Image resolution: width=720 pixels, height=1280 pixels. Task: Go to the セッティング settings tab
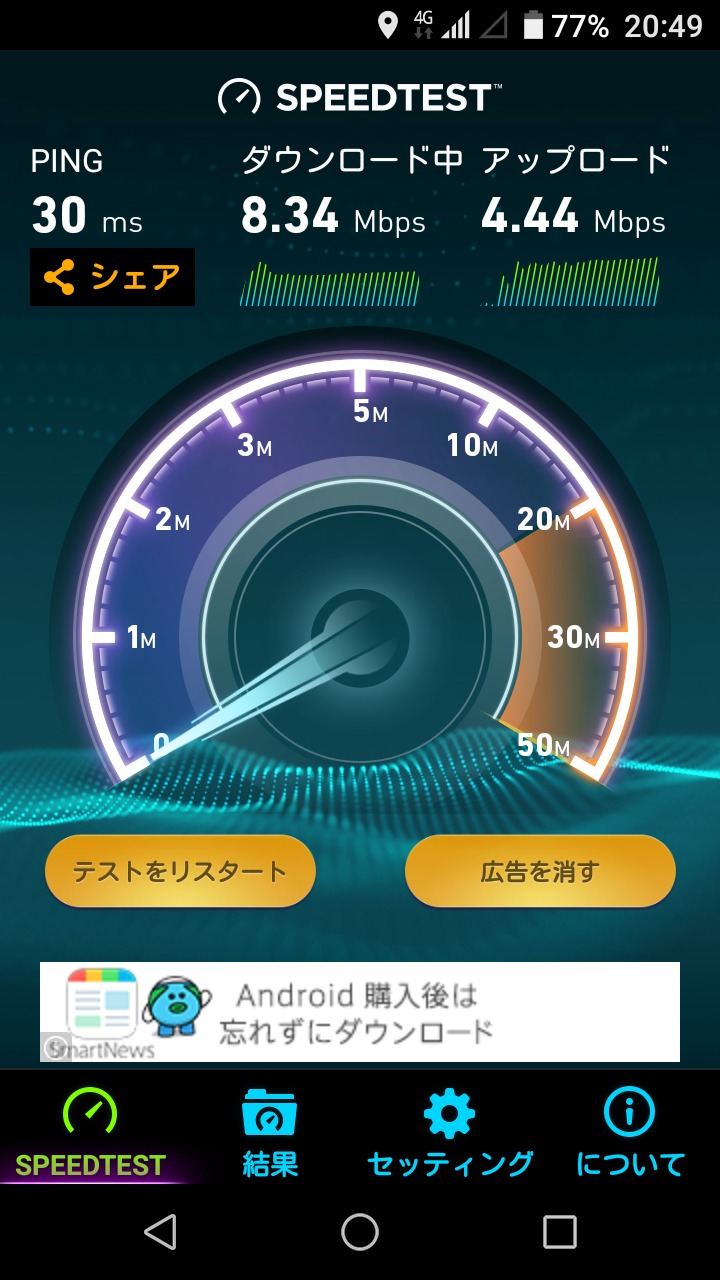pyautogui.click(x=450, y=1132)
